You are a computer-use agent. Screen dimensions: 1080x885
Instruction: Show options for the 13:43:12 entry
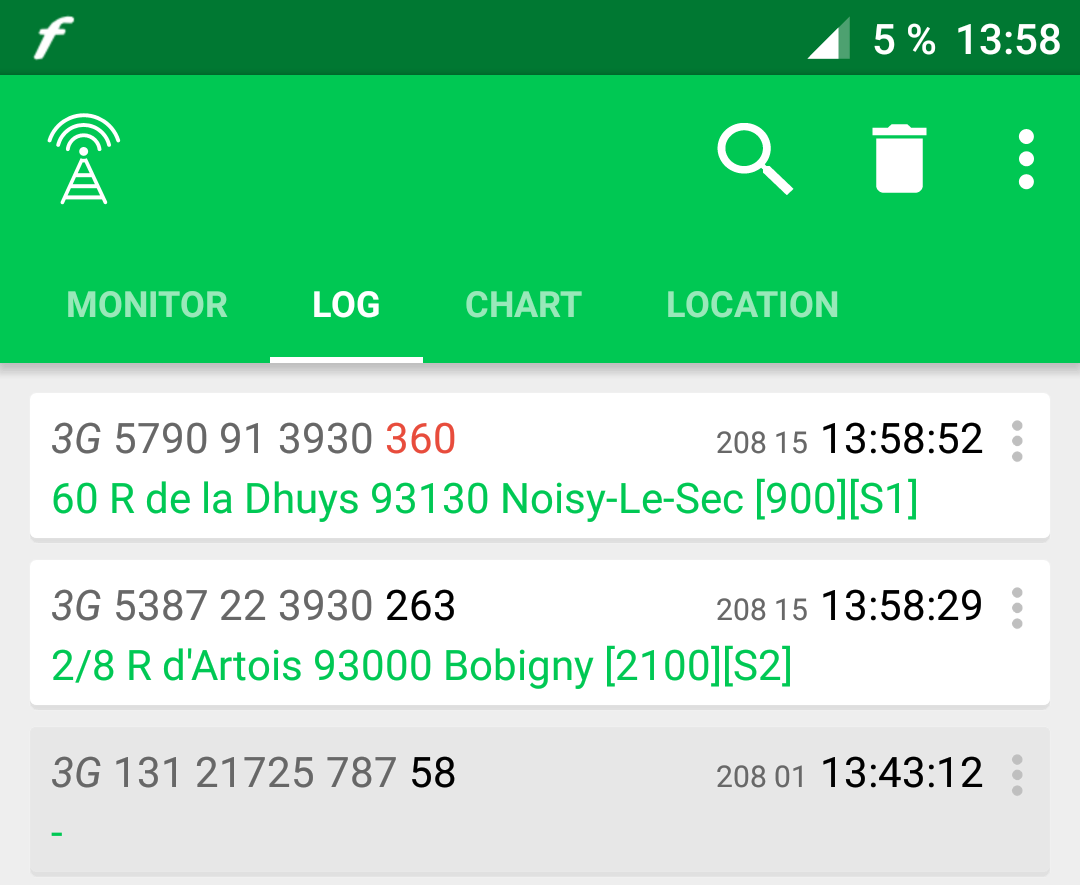(x=1017, y=775)
